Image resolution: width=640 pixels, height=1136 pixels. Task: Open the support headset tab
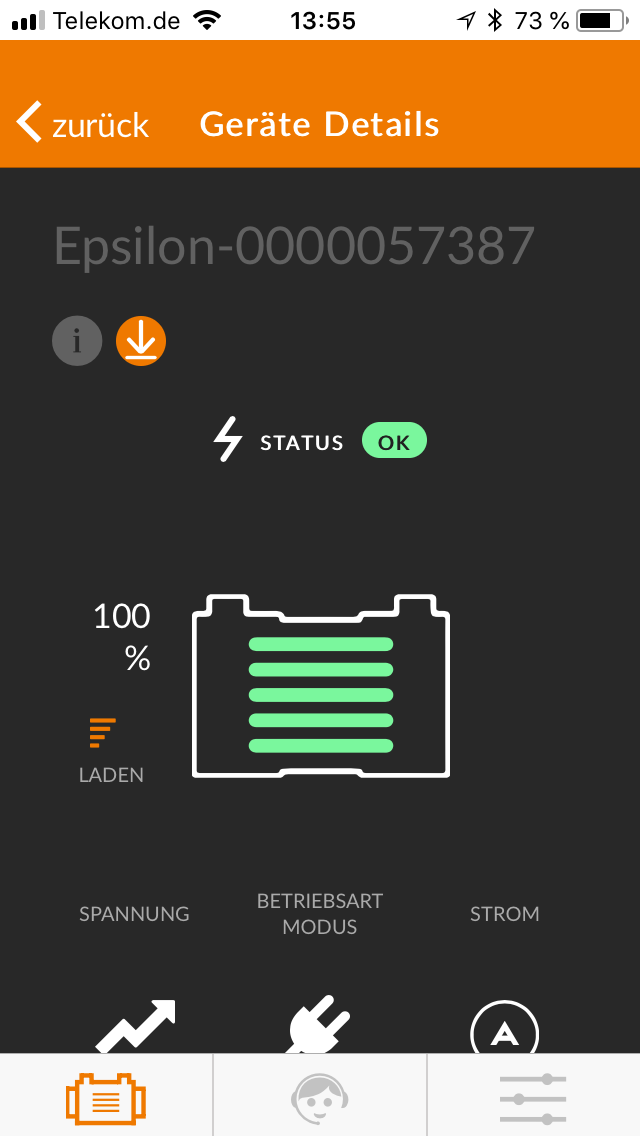(320, 1098)
